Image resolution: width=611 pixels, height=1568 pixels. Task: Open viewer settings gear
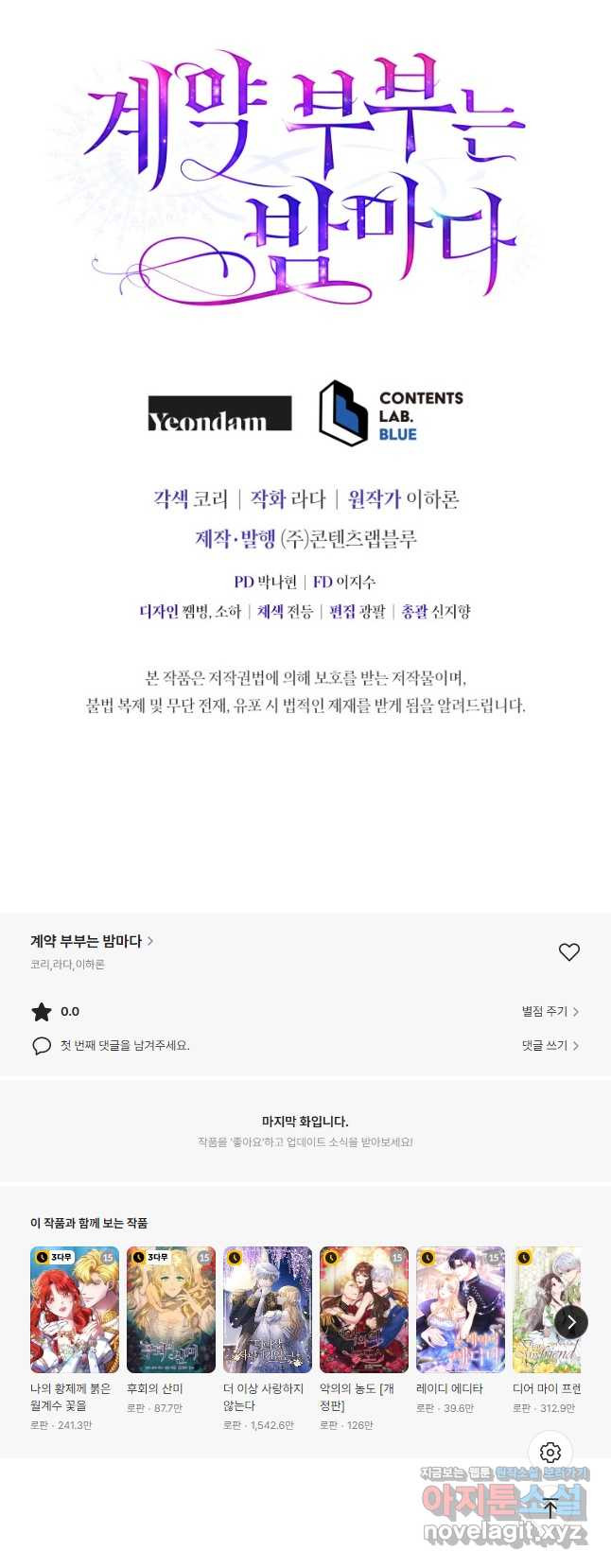click(x=550, y=1453)
